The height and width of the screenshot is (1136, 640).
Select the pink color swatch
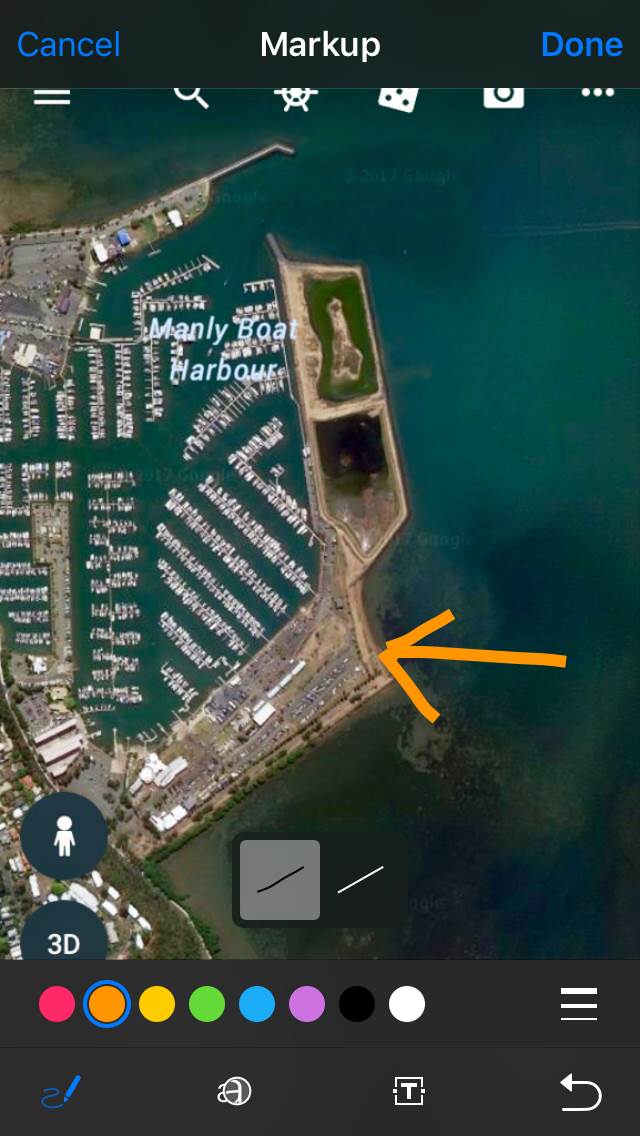tap(57, 1004)
